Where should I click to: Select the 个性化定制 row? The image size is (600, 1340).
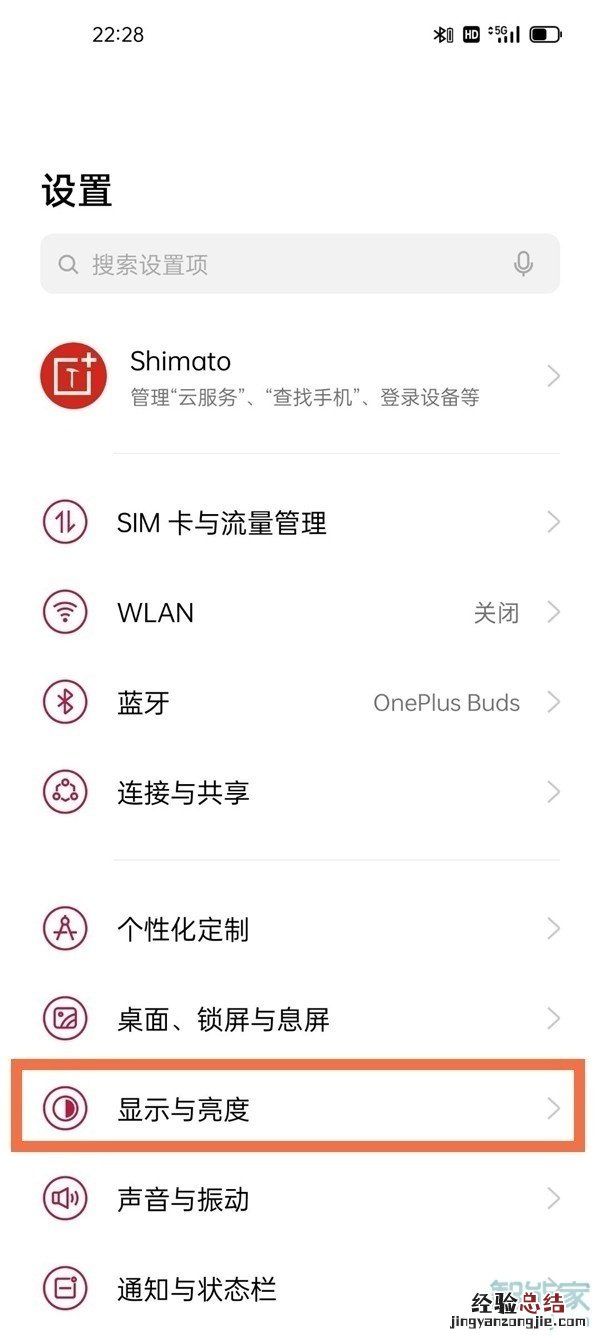(300, 929)
